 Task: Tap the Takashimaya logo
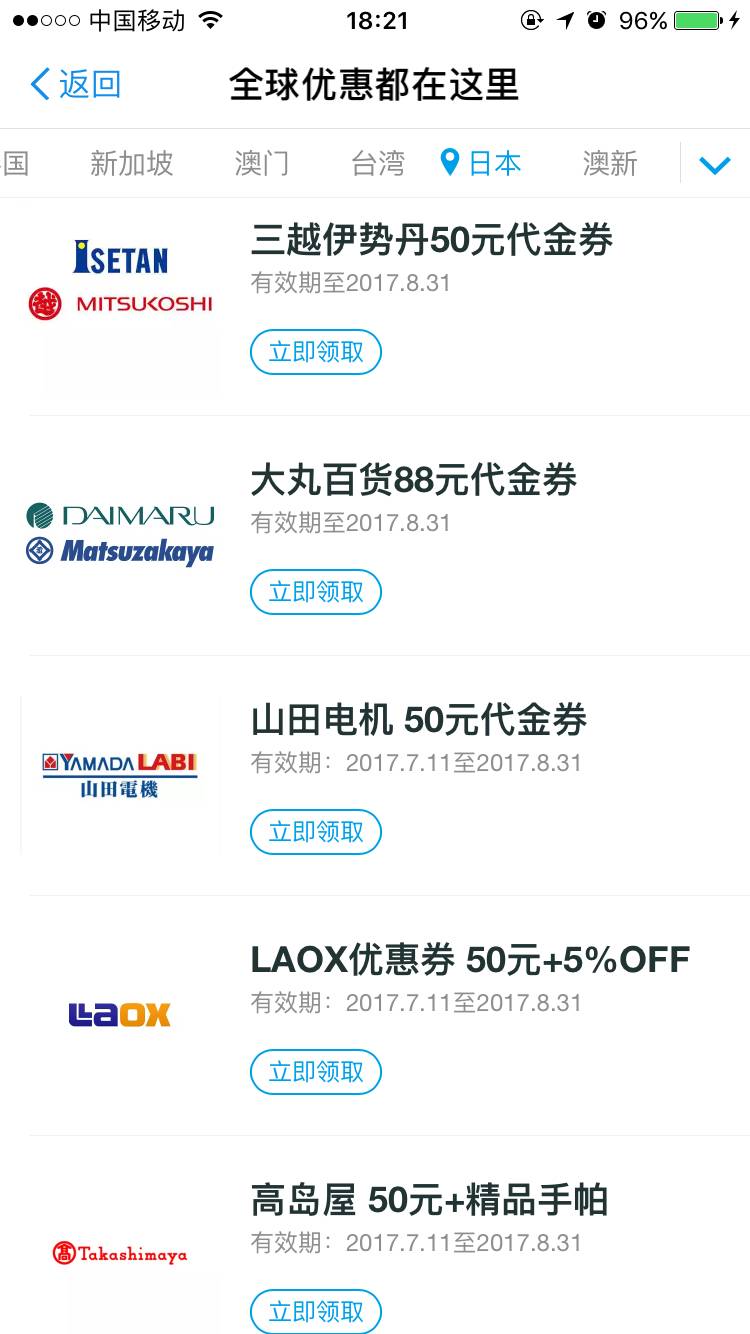tap(120, 1252)
